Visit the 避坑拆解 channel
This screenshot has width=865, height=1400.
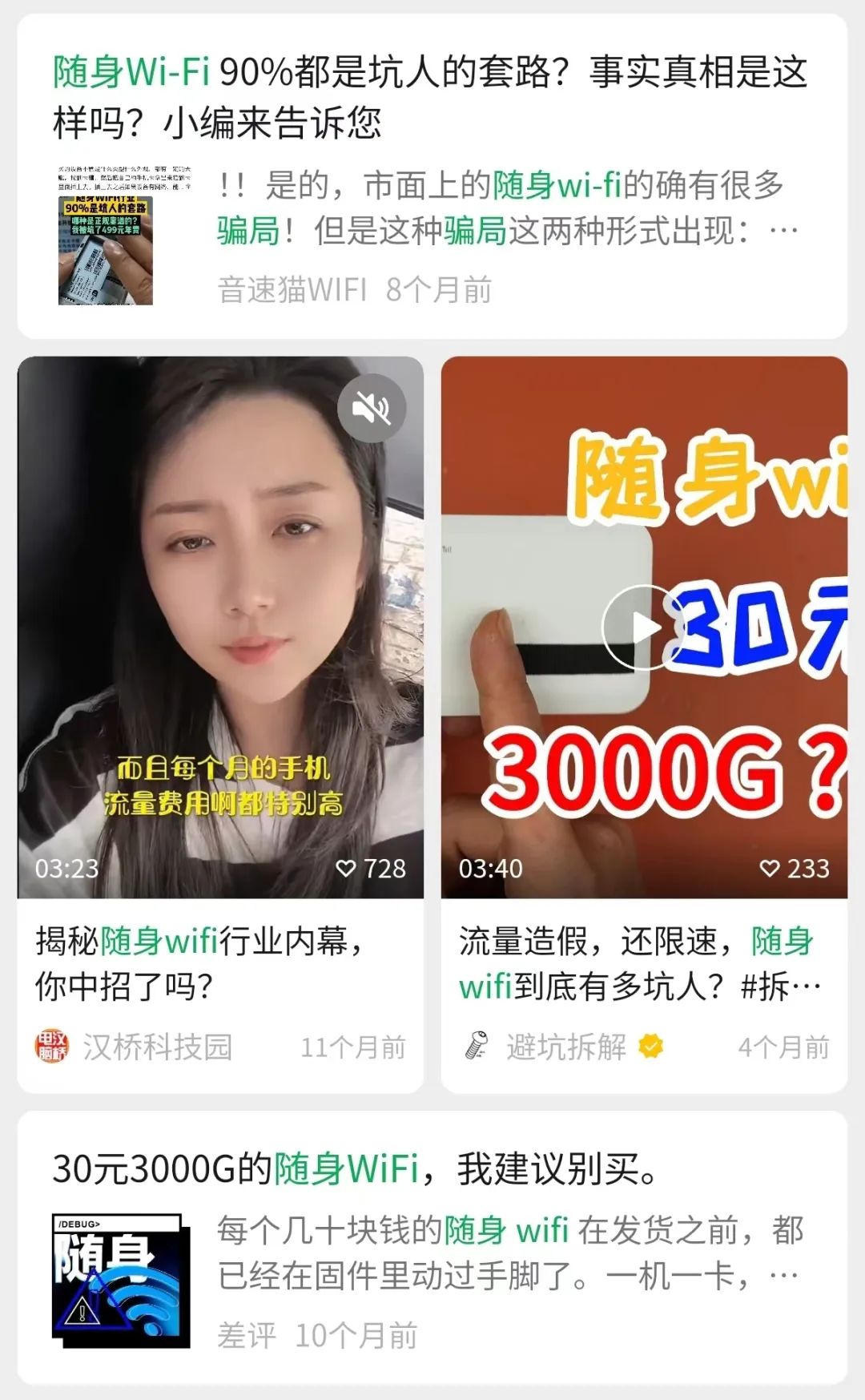[x=565, y=1047]
